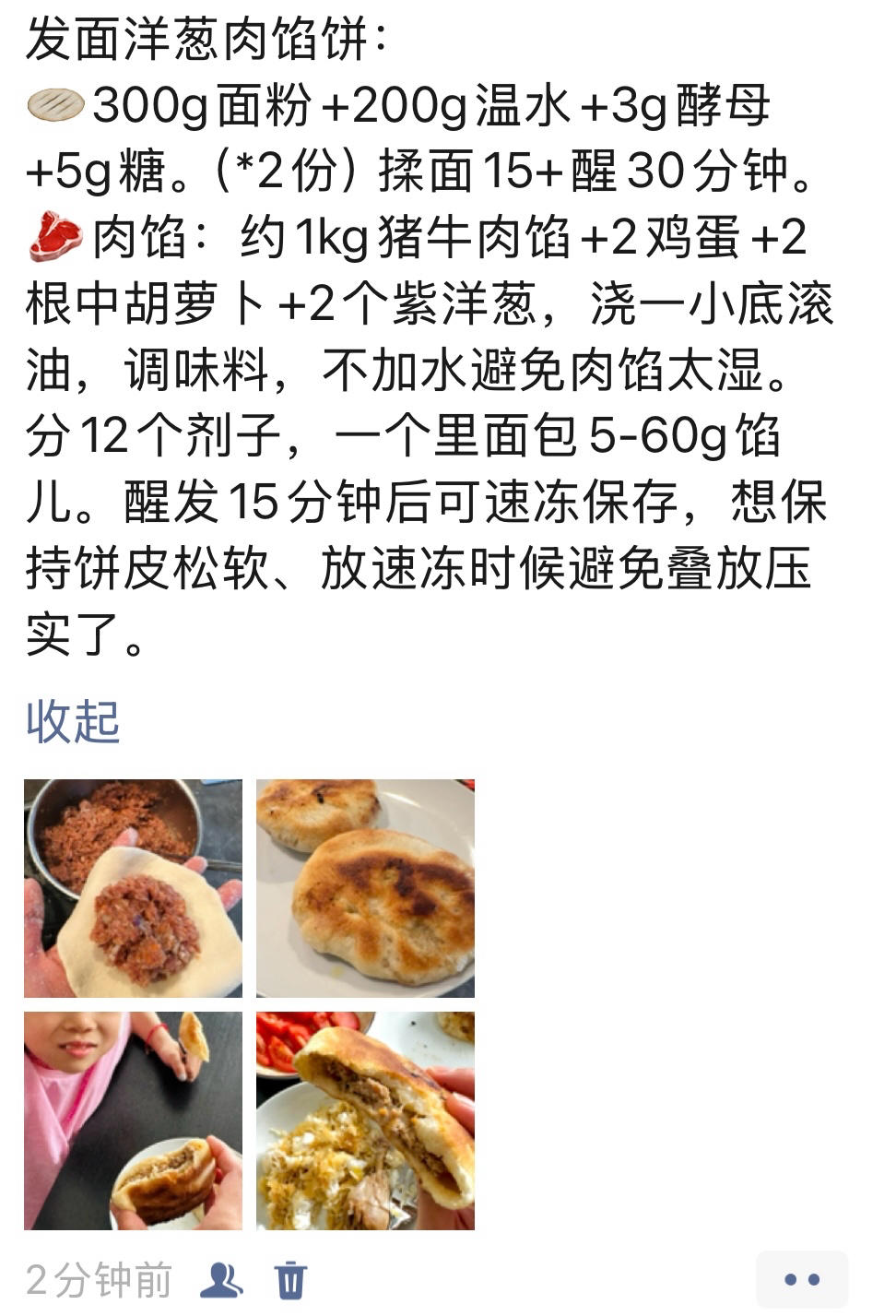896x1316 pixels.
Task: Delete this post with trash icon
Action: 290,1280
